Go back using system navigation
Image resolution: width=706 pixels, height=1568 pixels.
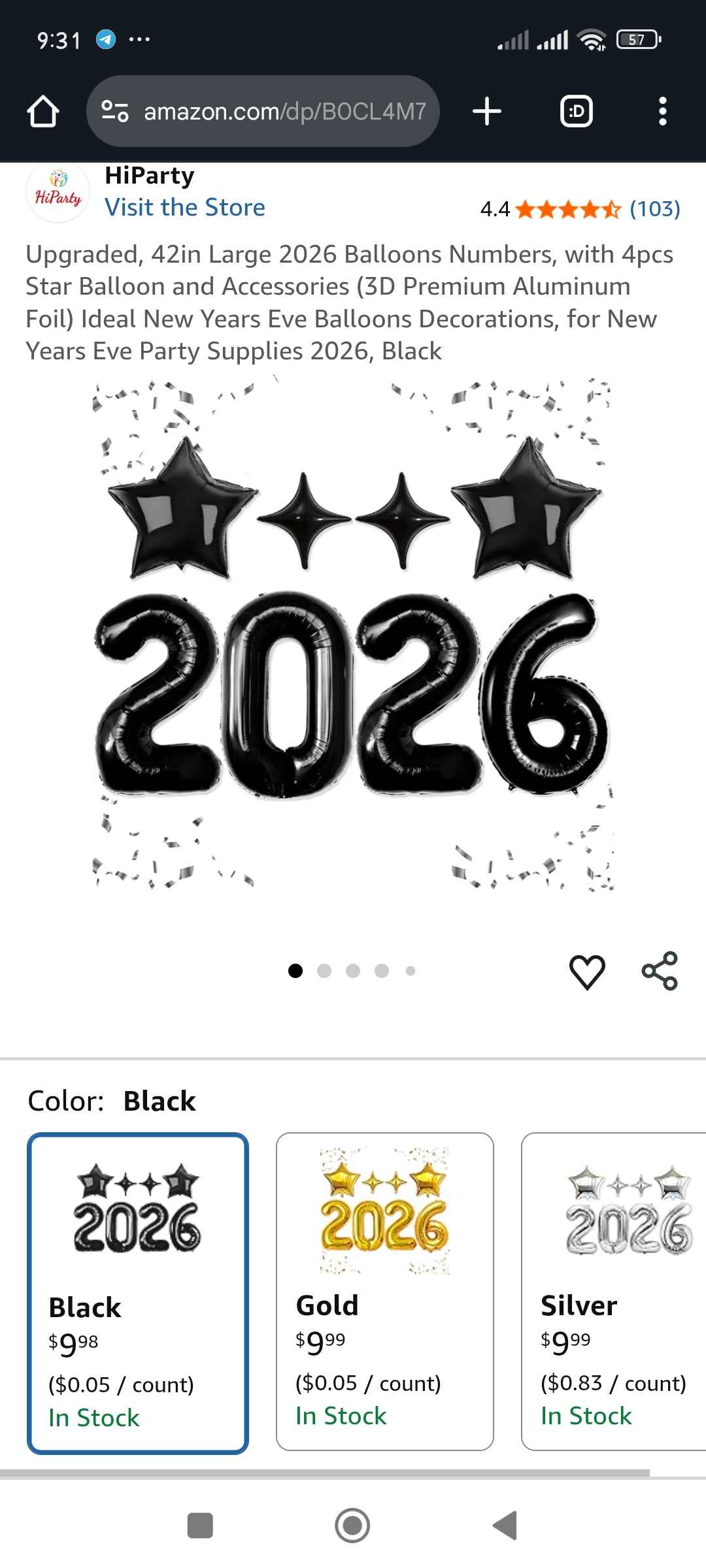[505, 1526]
